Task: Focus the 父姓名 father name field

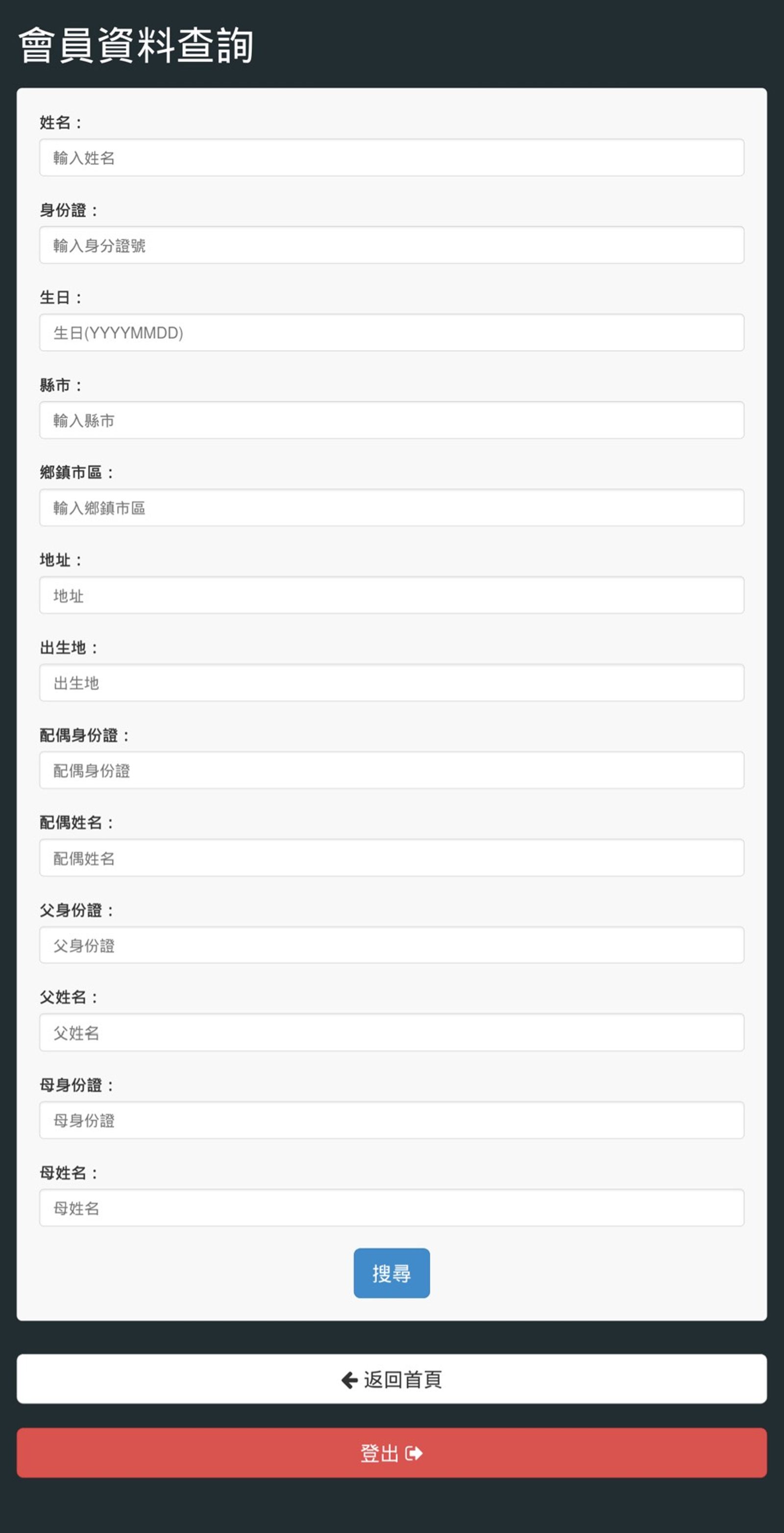Action: (392, 1033)
